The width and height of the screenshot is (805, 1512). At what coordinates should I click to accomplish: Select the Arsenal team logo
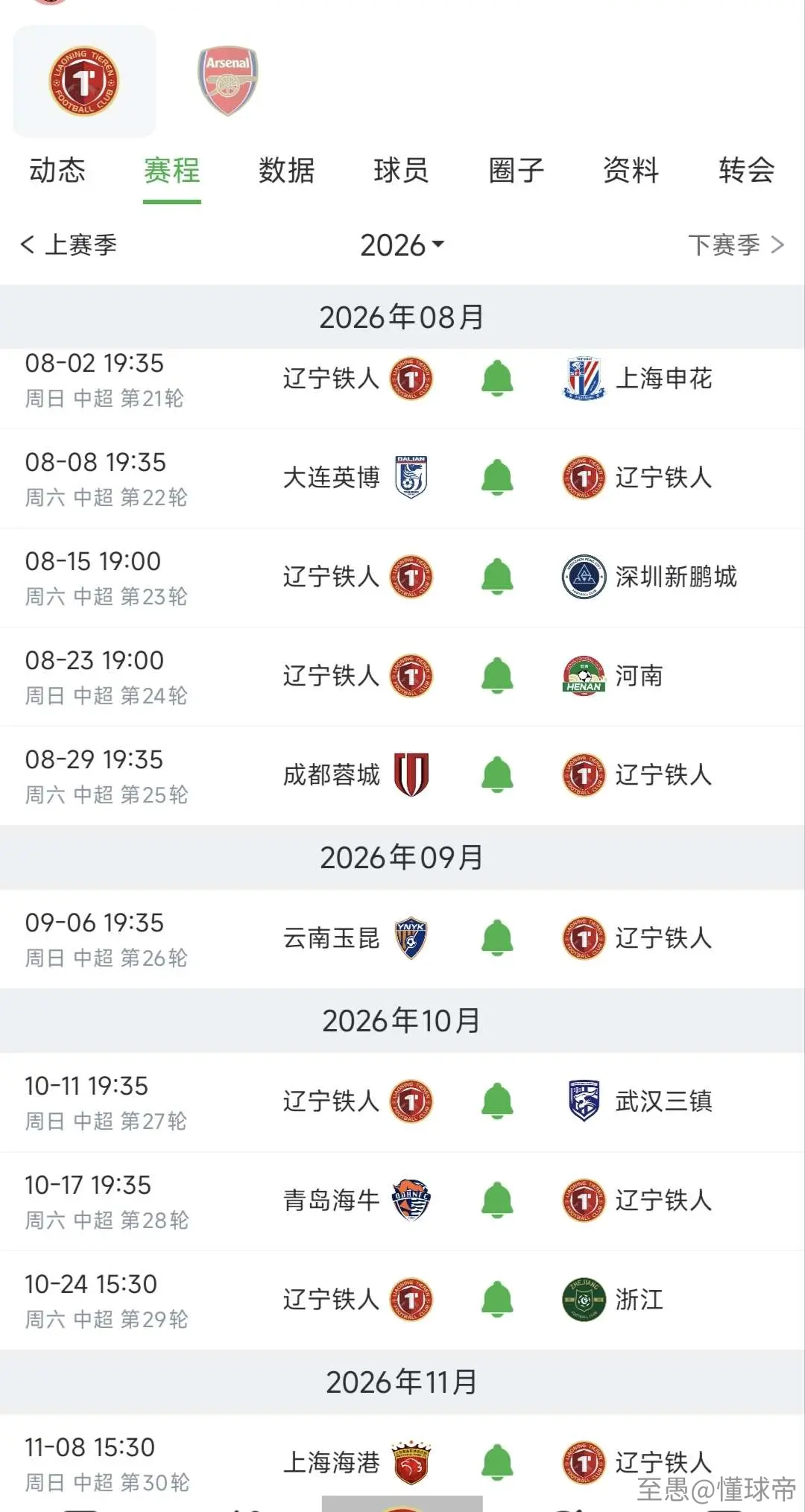(x=228, y=81)
